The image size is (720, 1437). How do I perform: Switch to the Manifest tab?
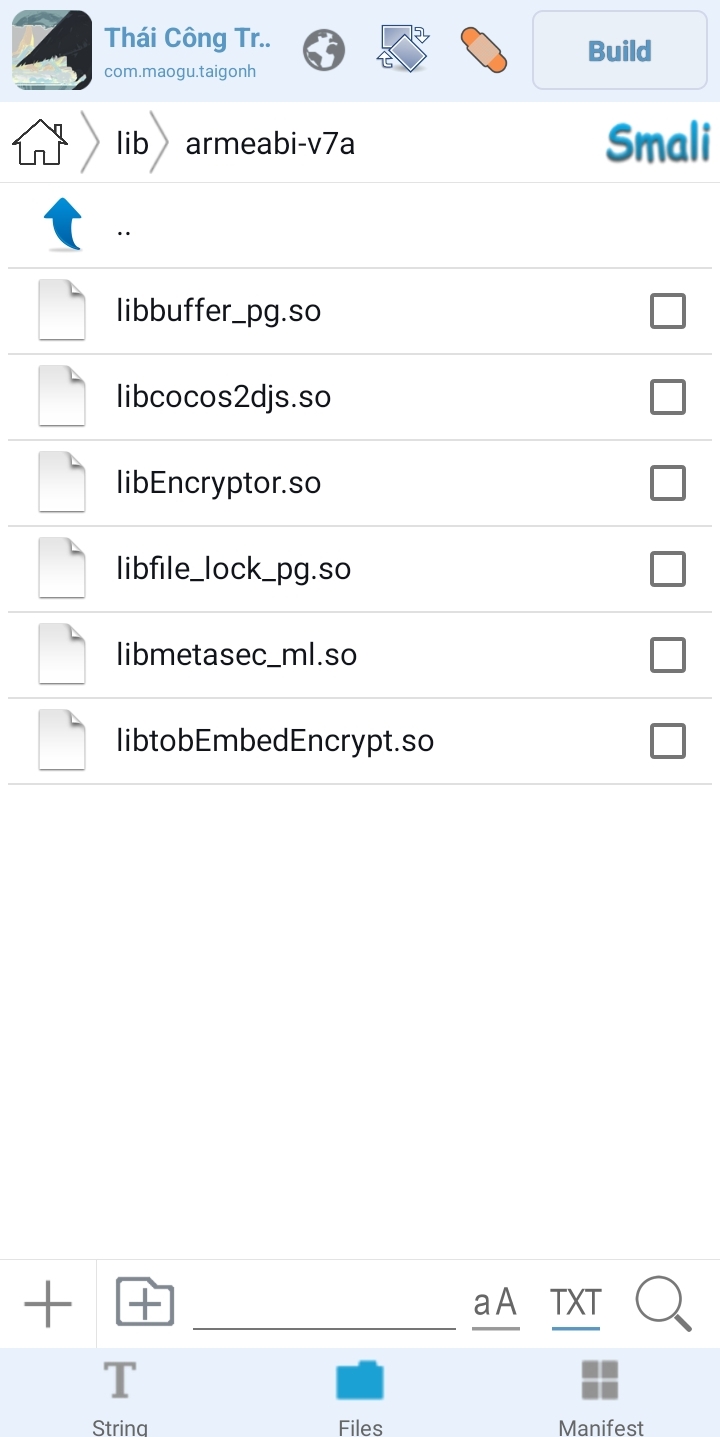click(x=601, y=1395)
